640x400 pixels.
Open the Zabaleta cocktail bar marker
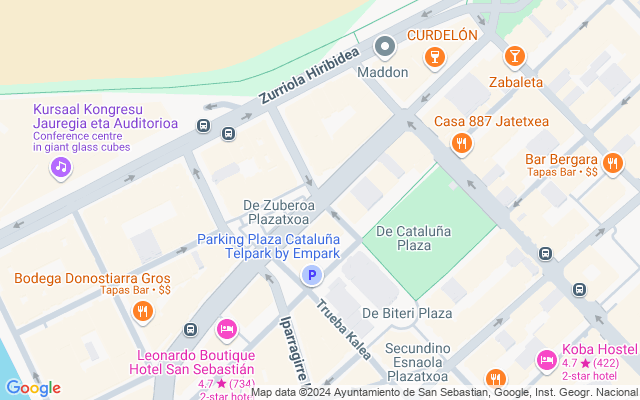[515, 56]
